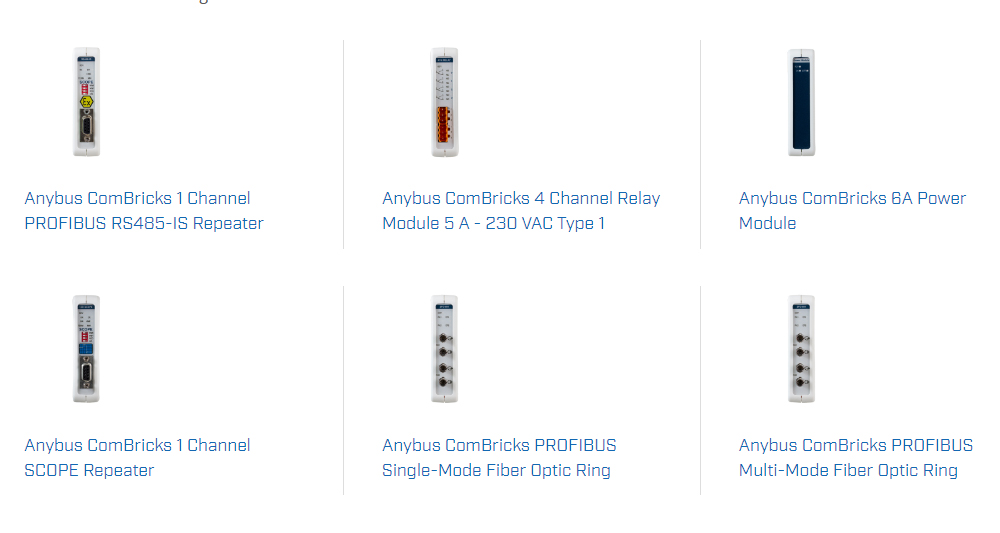
Task: Open the PROFIBUS RS485-IS Repeater link
Action: click(143, 211)
